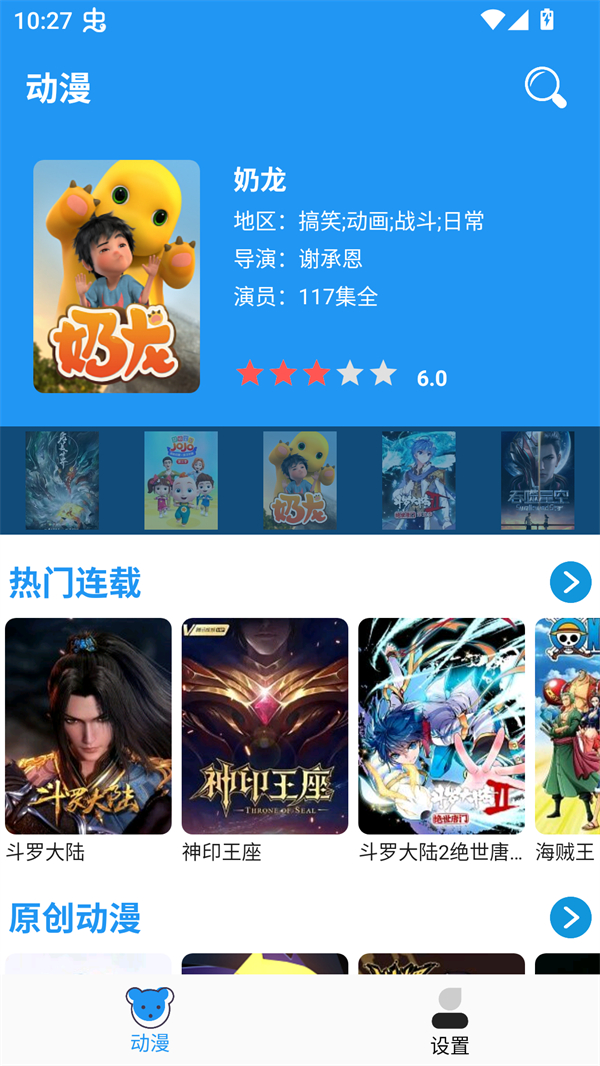Show more of 热门连载 via its arrow
The height and width of the screenshot is (1066, 600).
click(570, 582)
